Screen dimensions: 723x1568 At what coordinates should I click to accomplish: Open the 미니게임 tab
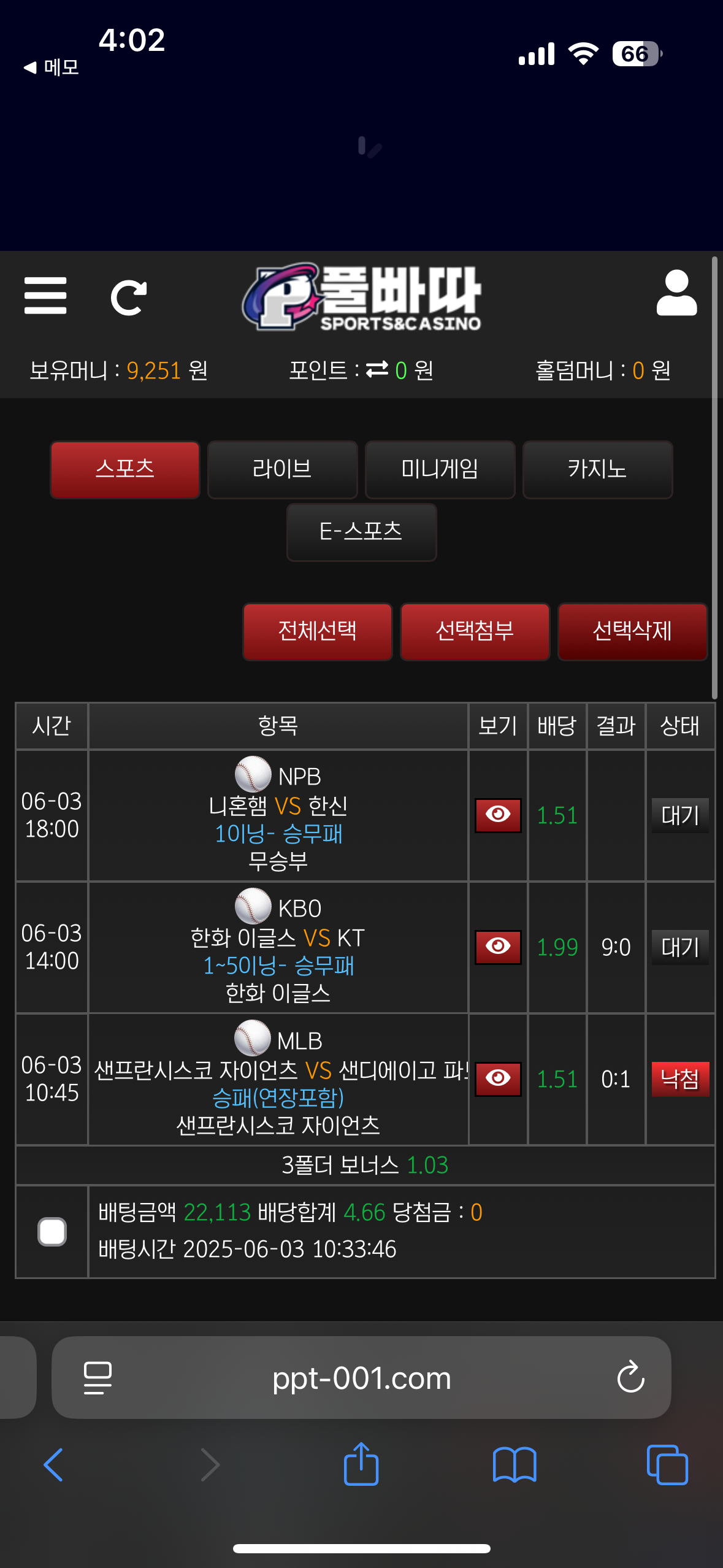(x=440, y=469)
